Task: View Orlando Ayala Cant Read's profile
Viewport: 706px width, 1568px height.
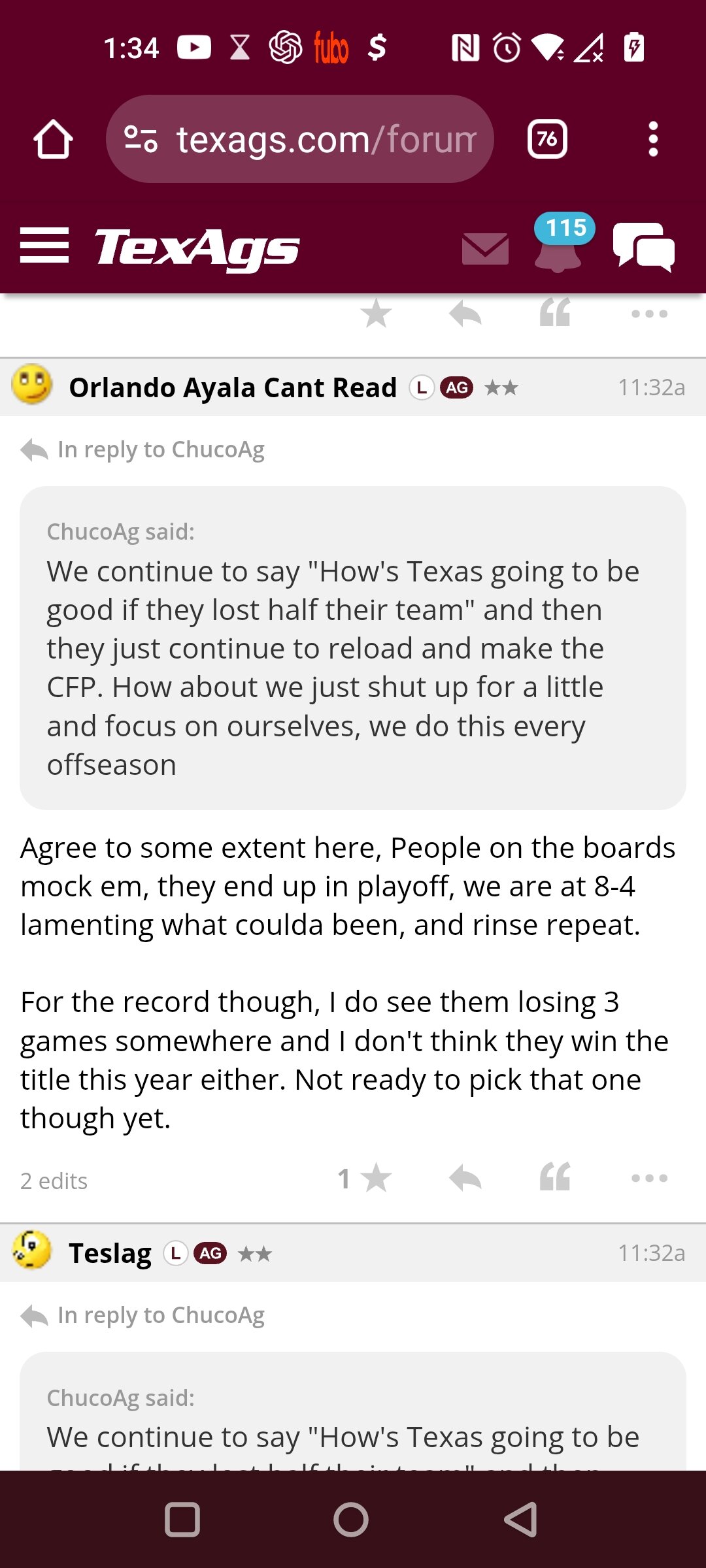Action: coord(233,387)
